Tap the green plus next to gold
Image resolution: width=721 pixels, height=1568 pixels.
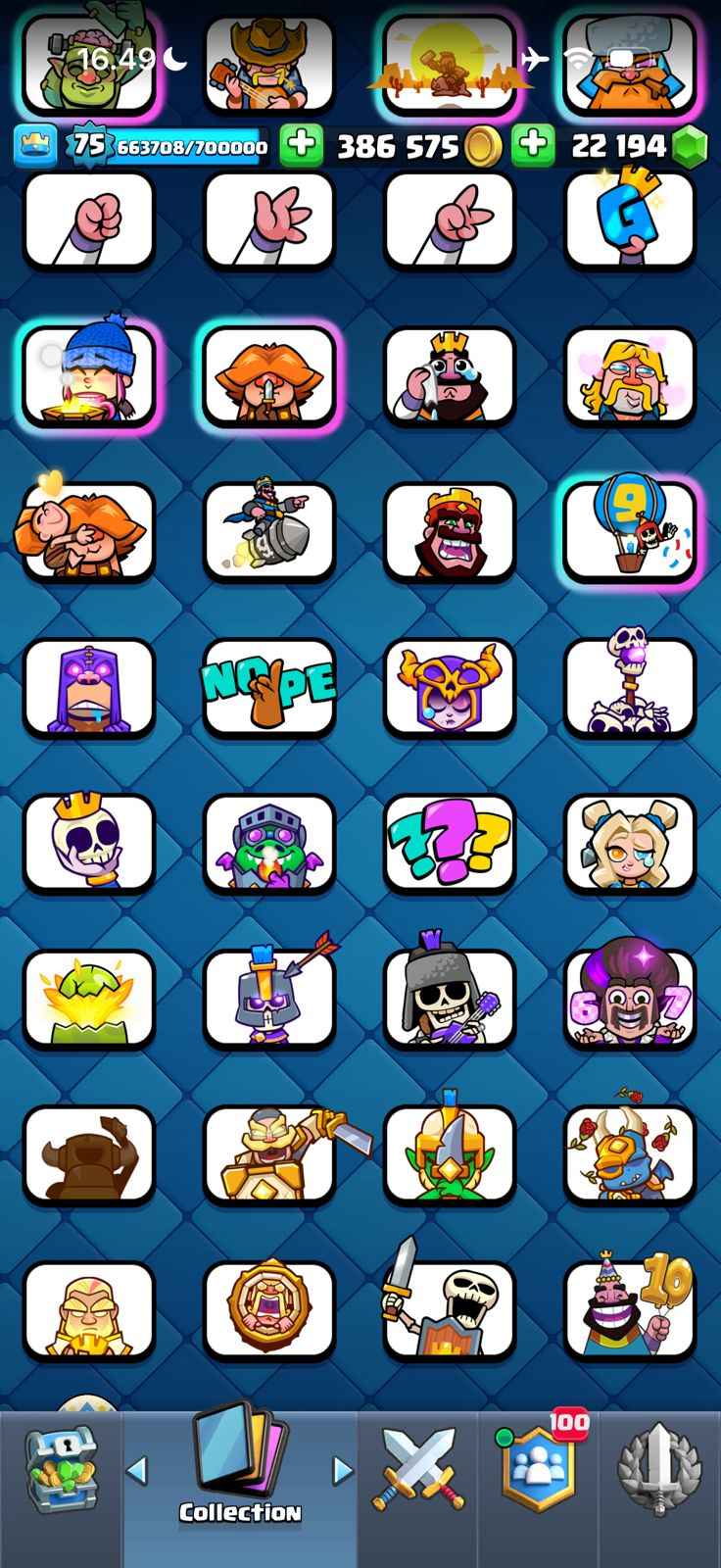[302, 146]
